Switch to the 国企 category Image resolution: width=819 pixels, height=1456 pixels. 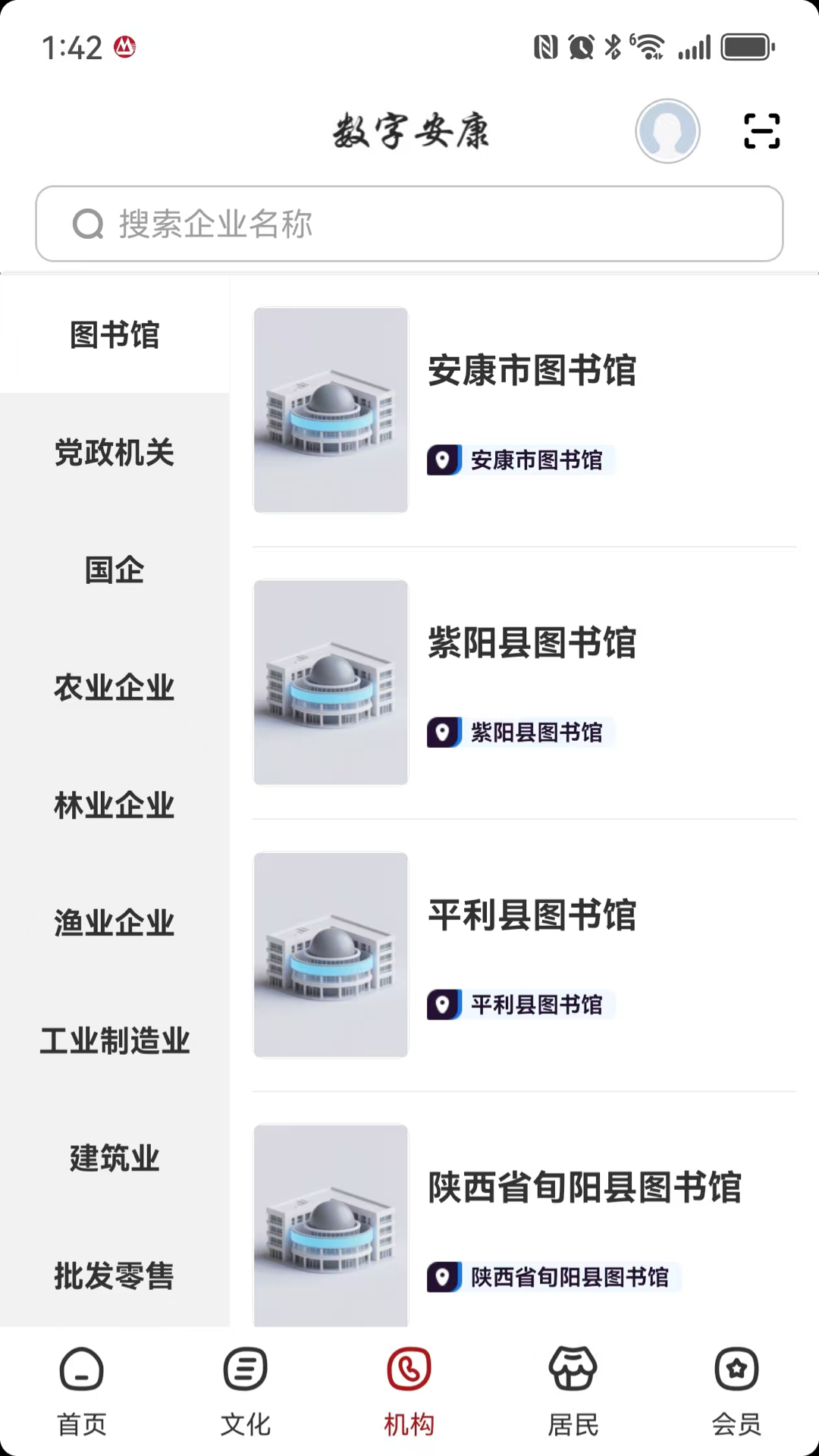click(115, 570)
